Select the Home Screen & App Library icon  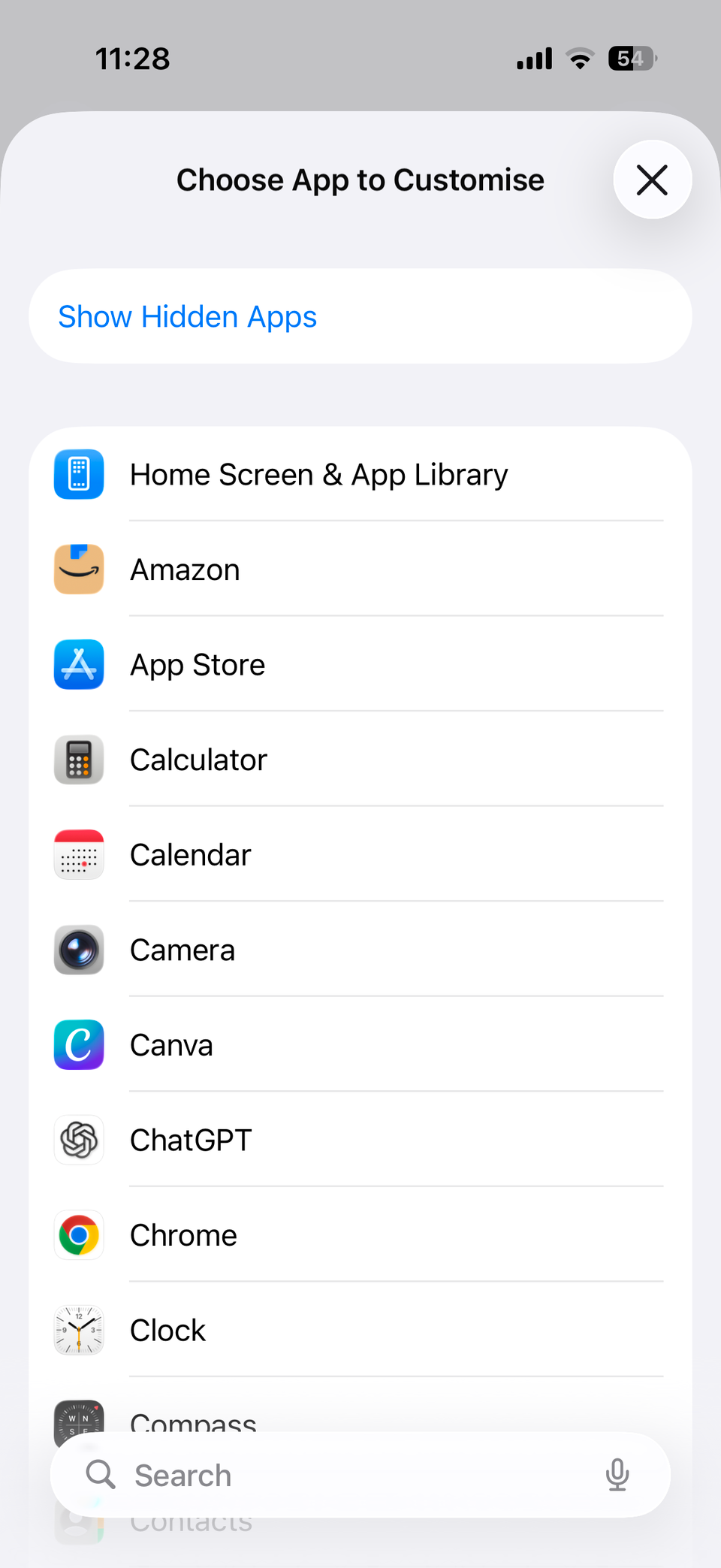78,474
